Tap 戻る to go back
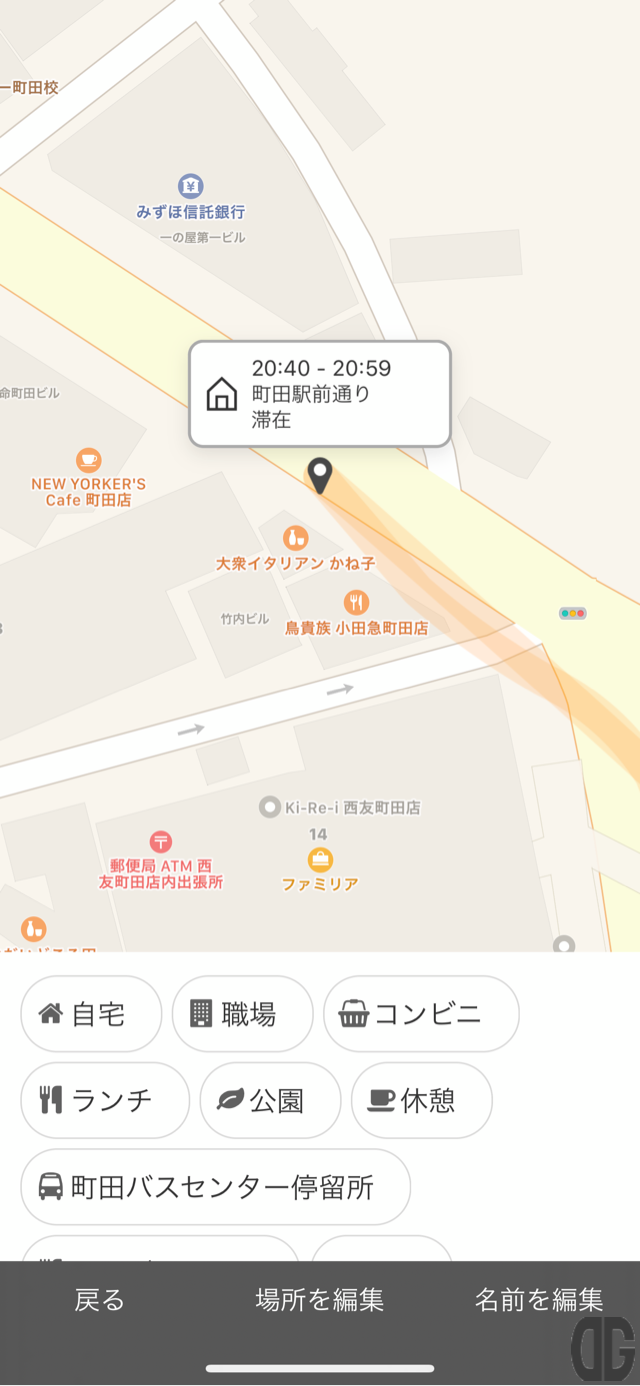Image resolution: width=640 pixels, height=1386 pixels. pyautogui.click(x=100, y=1299)
